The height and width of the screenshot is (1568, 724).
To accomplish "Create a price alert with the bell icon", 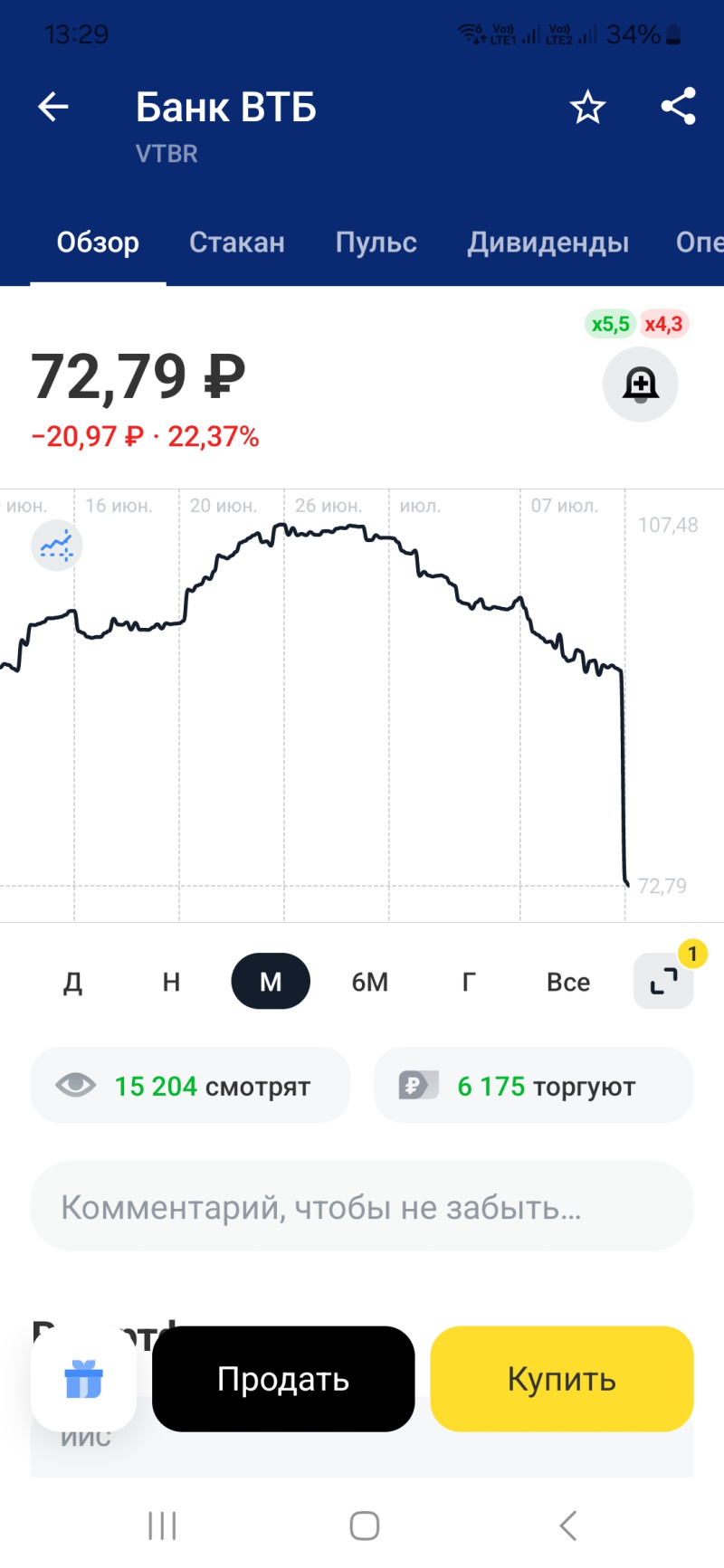I will click(640, 384).
